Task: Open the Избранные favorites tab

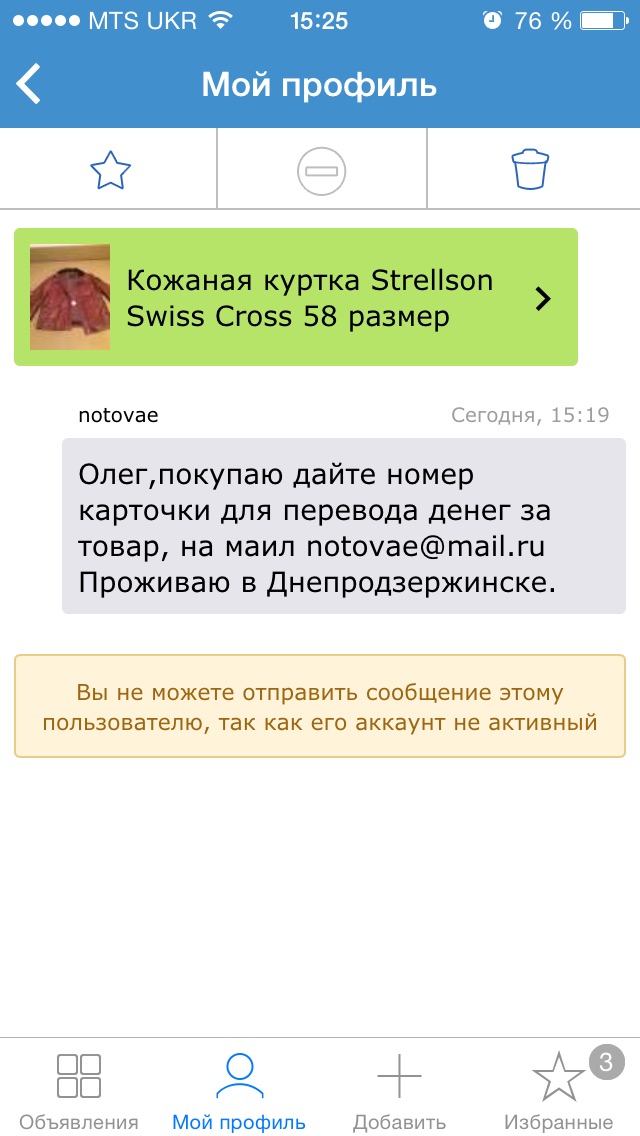Action: coord(558,1090)
